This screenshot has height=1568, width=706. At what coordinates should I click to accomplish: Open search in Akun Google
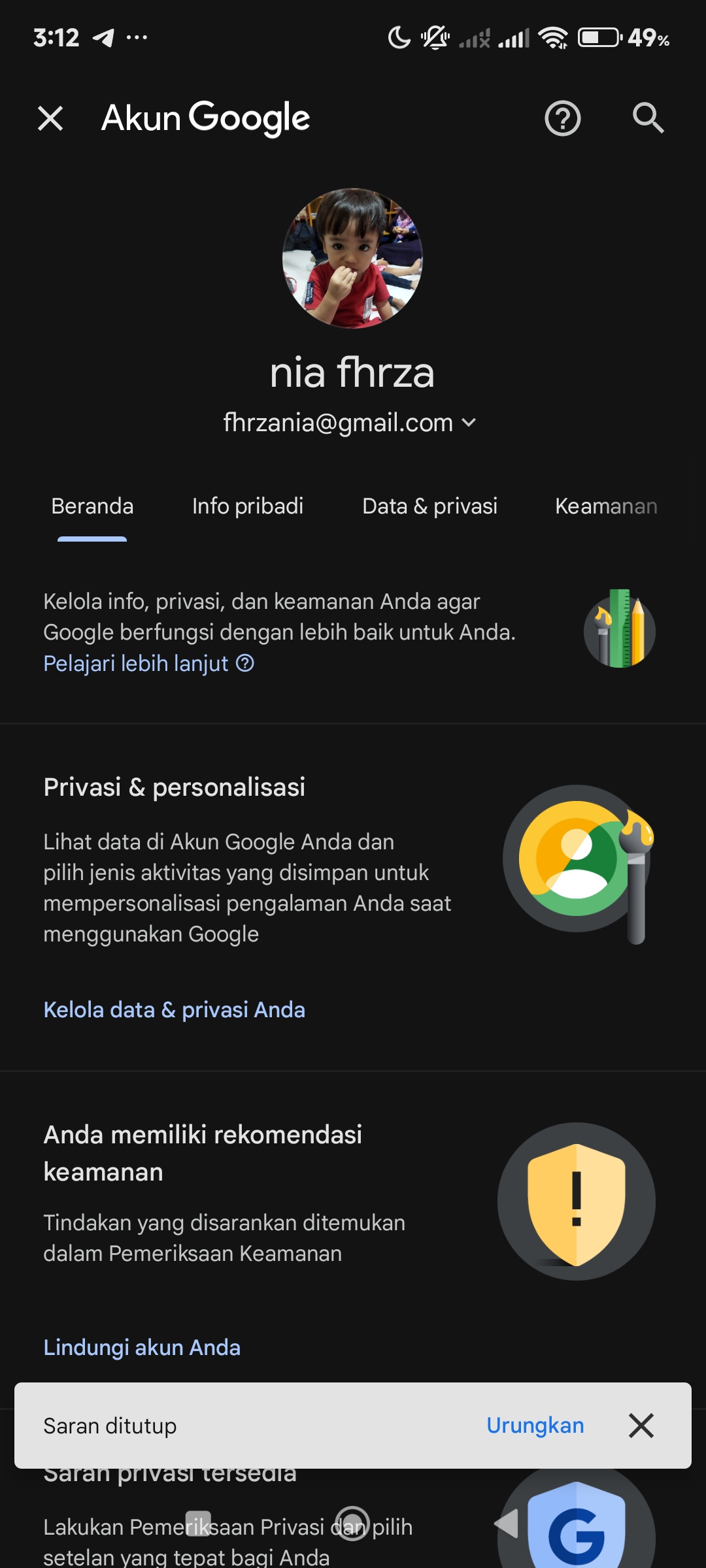pos(648,118)
